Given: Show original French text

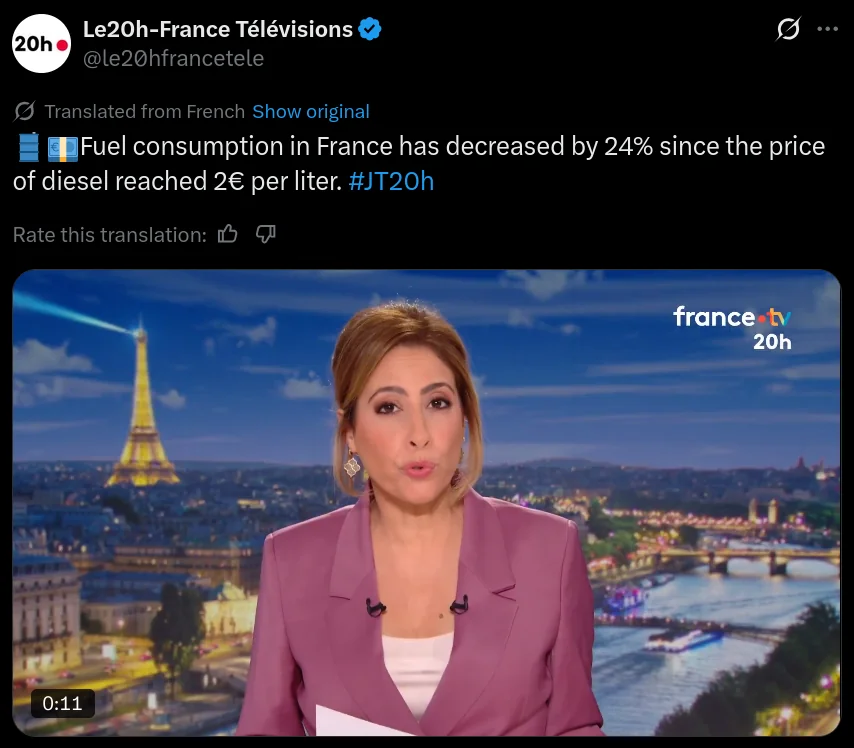Looking at the screenshot, I should (310, 111).
